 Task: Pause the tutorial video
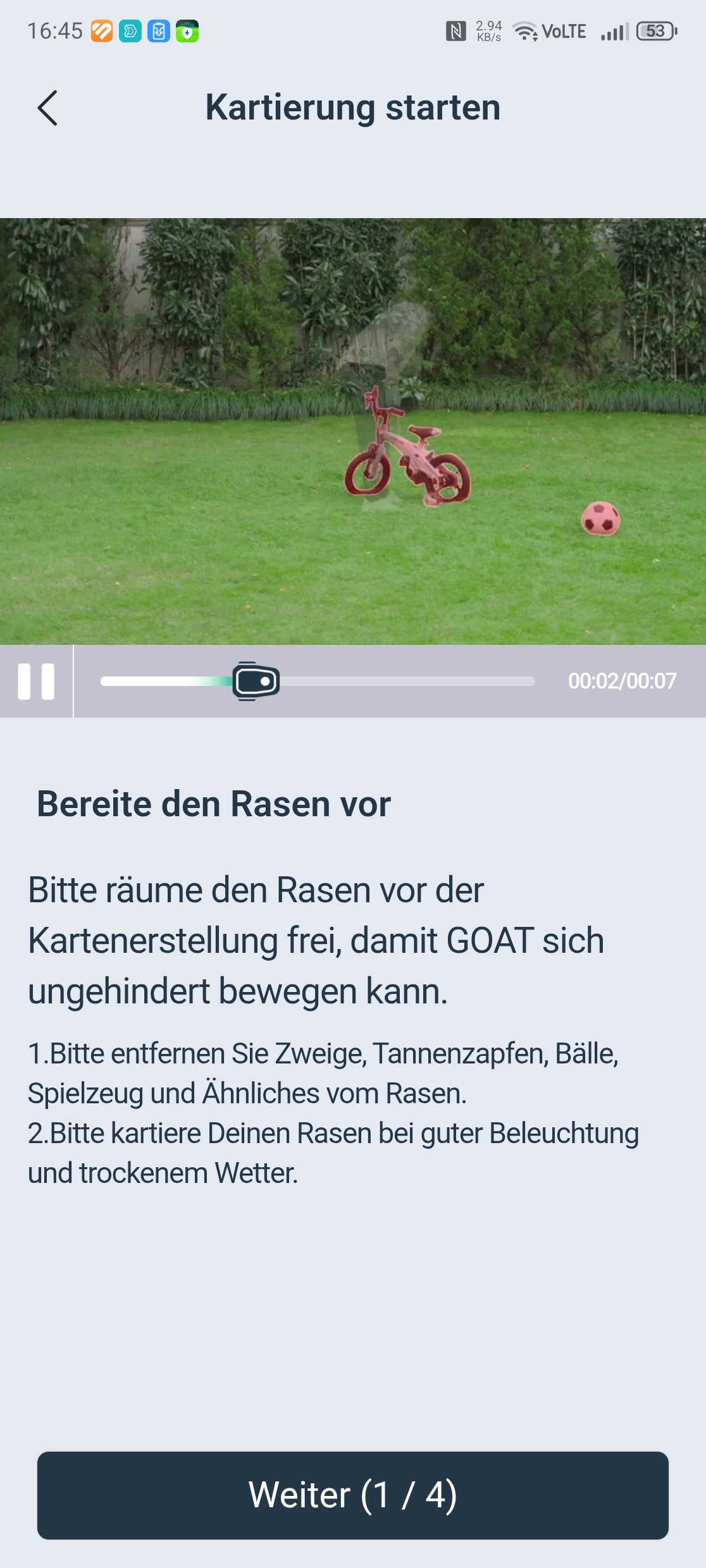tap(36, 682)
